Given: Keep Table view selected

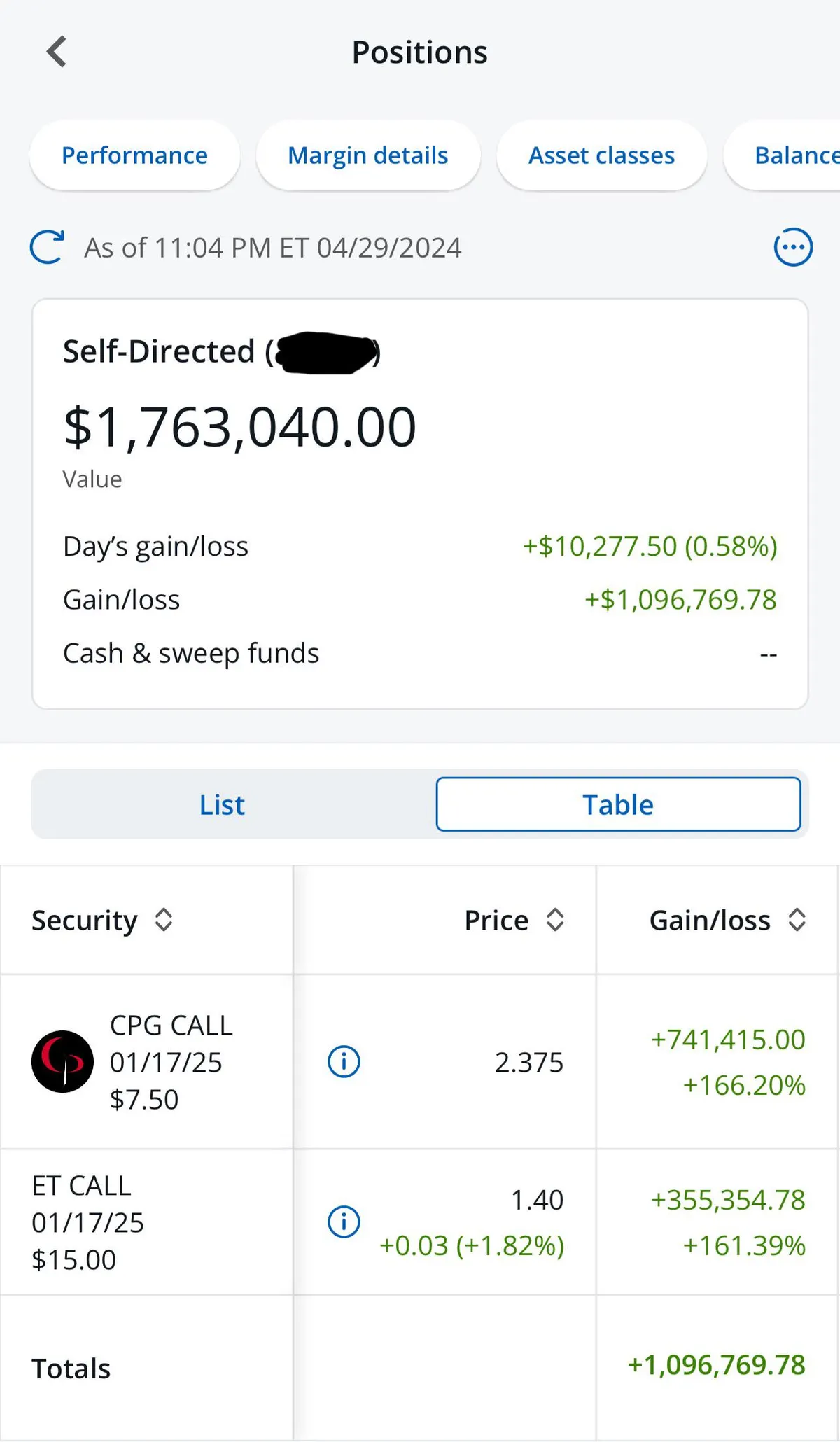Looking at the screenshot, I should [x=618, y=804].
